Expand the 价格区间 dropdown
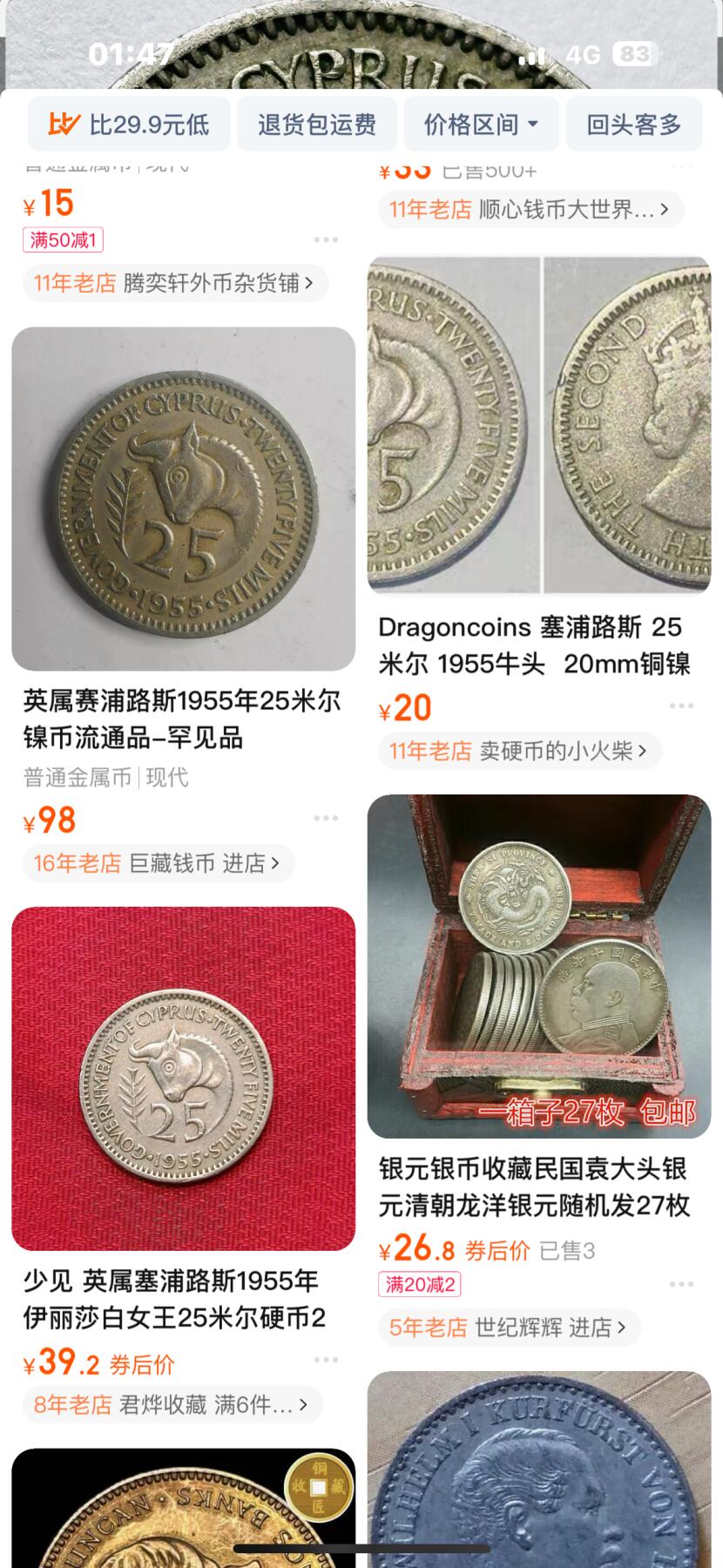Image resolution: width=723 pixels, height=1568 pixels. (x=481, y=125)
